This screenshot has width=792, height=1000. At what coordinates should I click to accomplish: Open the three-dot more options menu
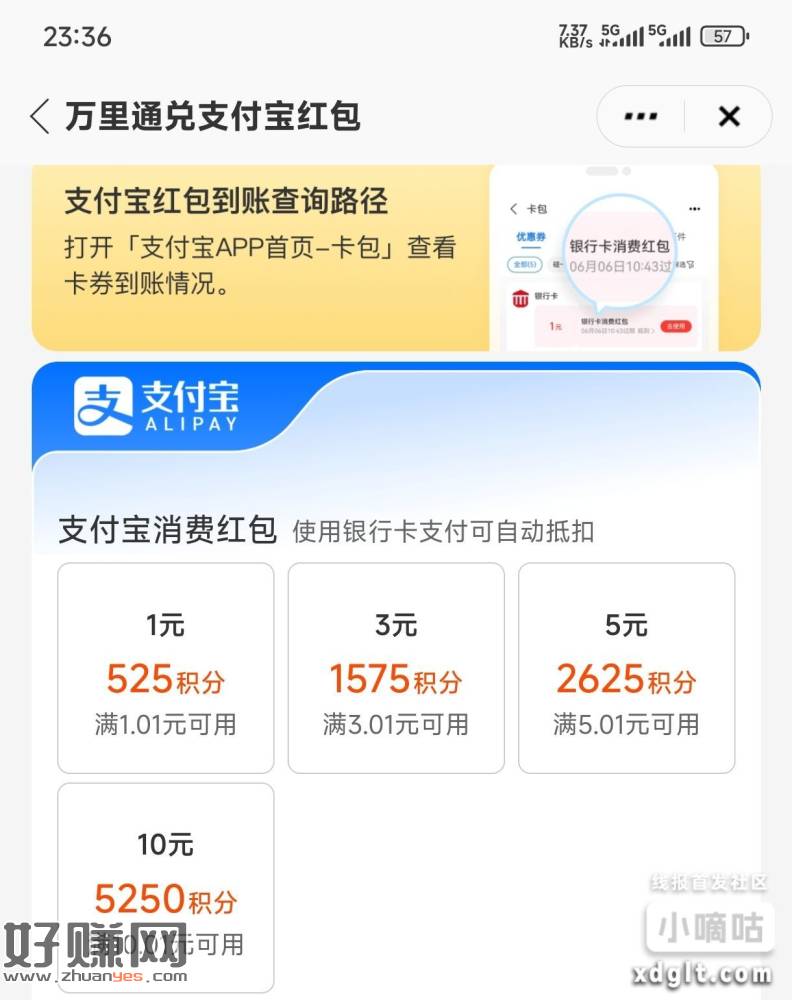click(x=641, y=117)
